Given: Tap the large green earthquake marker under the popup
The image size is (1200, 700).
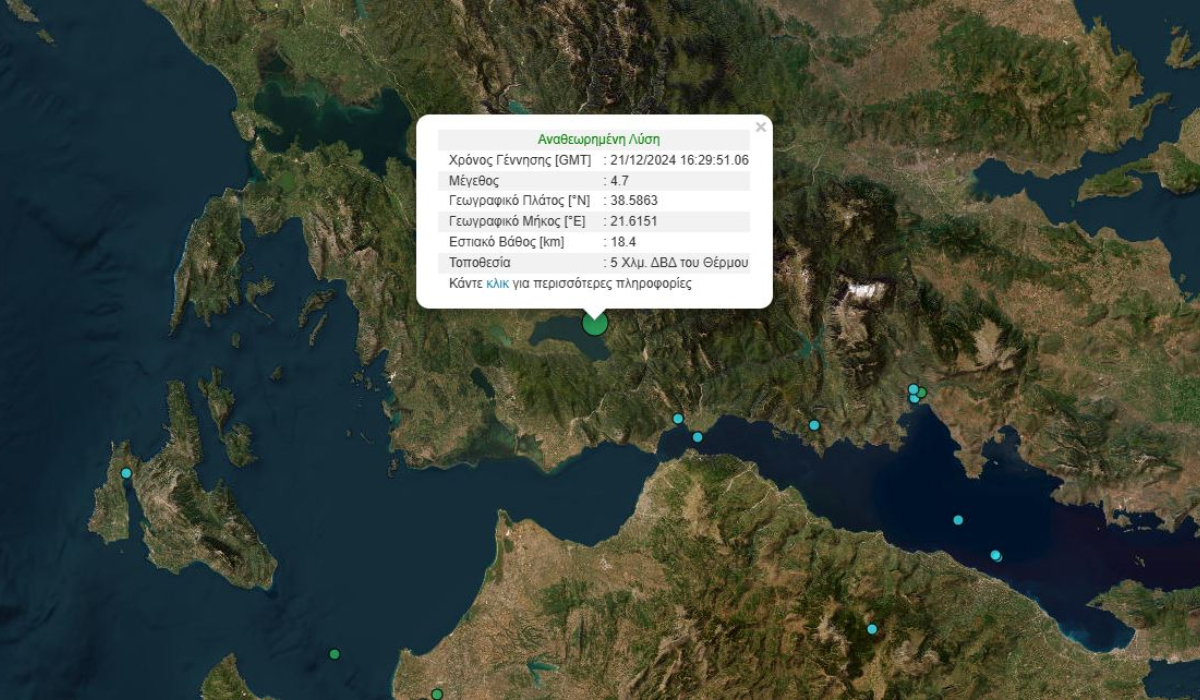Looking at the screenshot, I should coord(595,323).
